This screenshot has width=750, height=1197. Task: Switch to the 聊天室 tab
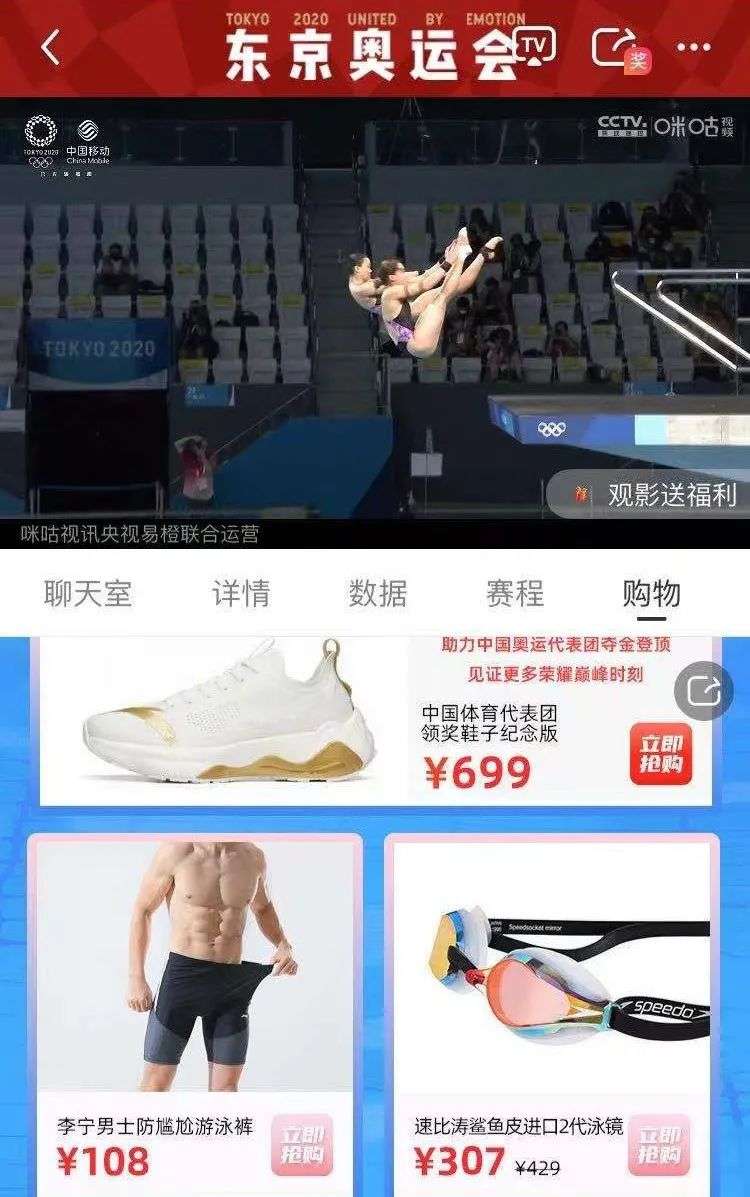pos(89,594)
